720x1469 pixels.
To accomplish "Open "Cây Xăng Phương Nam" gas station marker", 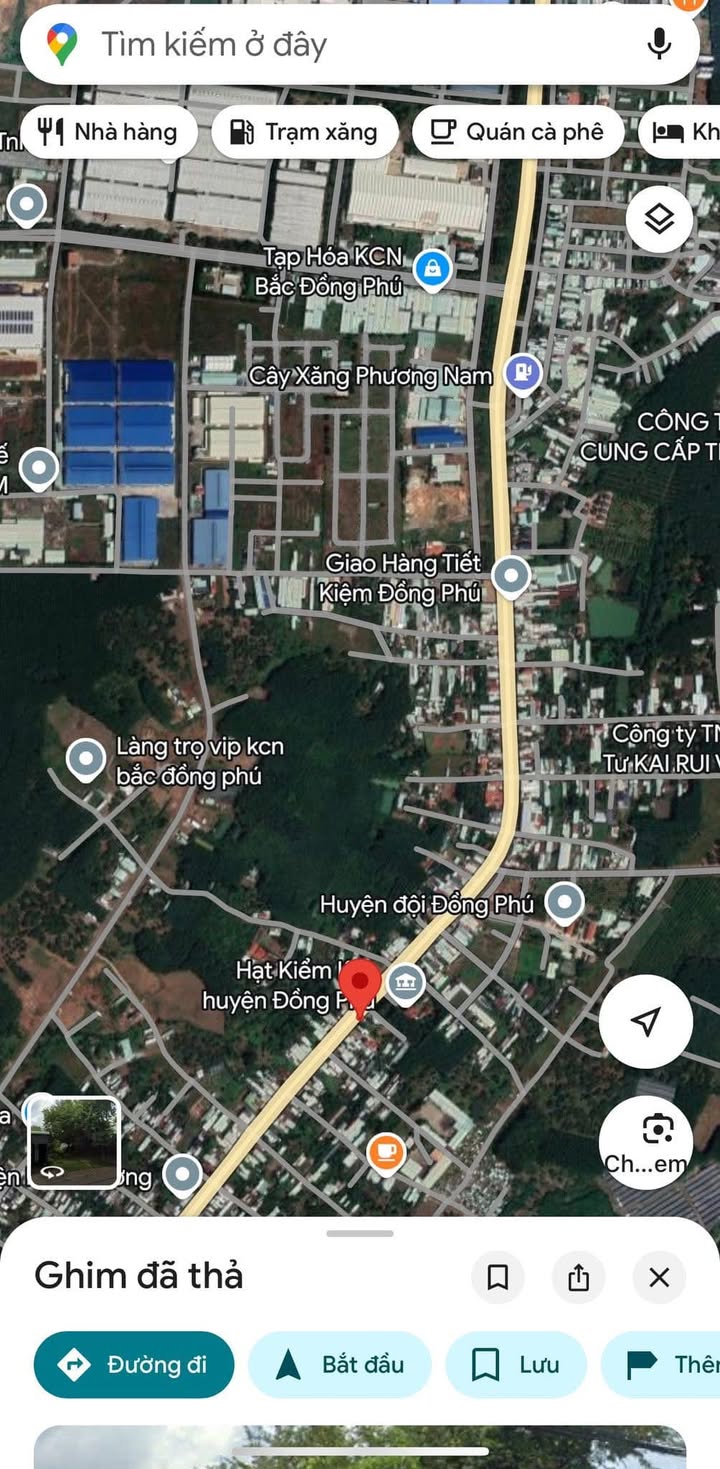I will click(522, 374).
